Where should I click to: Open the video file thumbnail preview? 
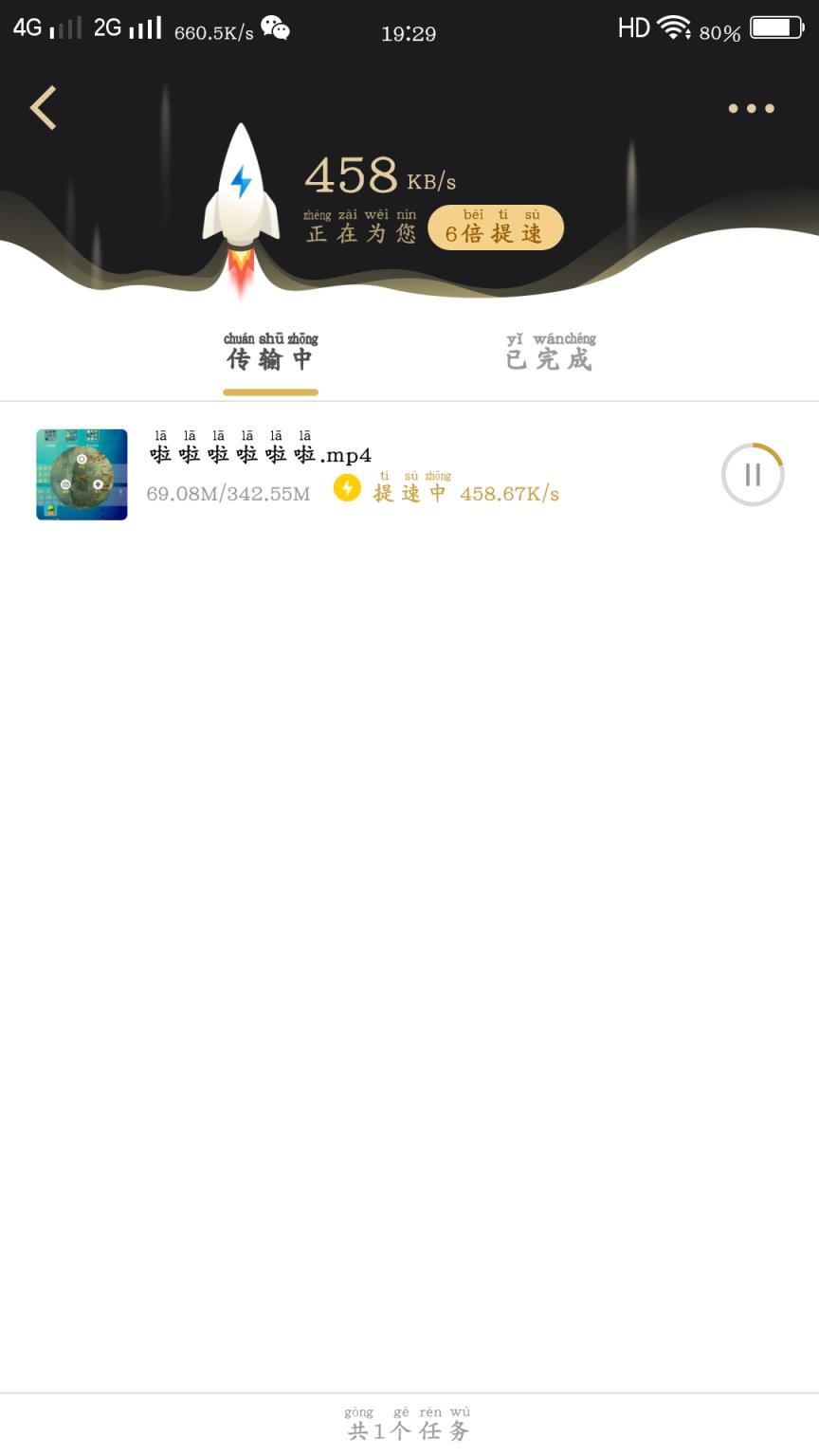(81, 474)
